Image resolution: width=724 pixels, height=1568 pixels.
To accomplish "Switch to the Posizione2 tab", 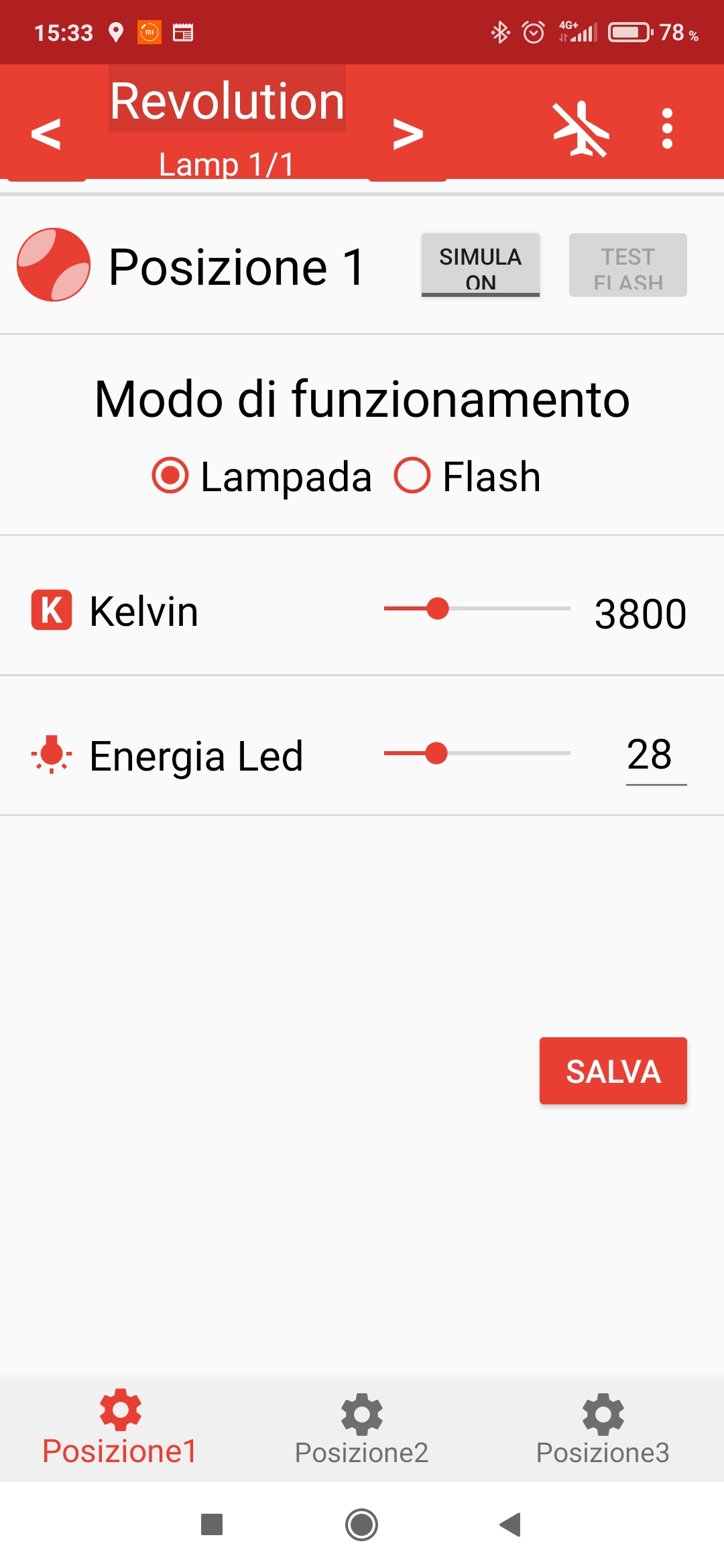I will click(362, 1429).
